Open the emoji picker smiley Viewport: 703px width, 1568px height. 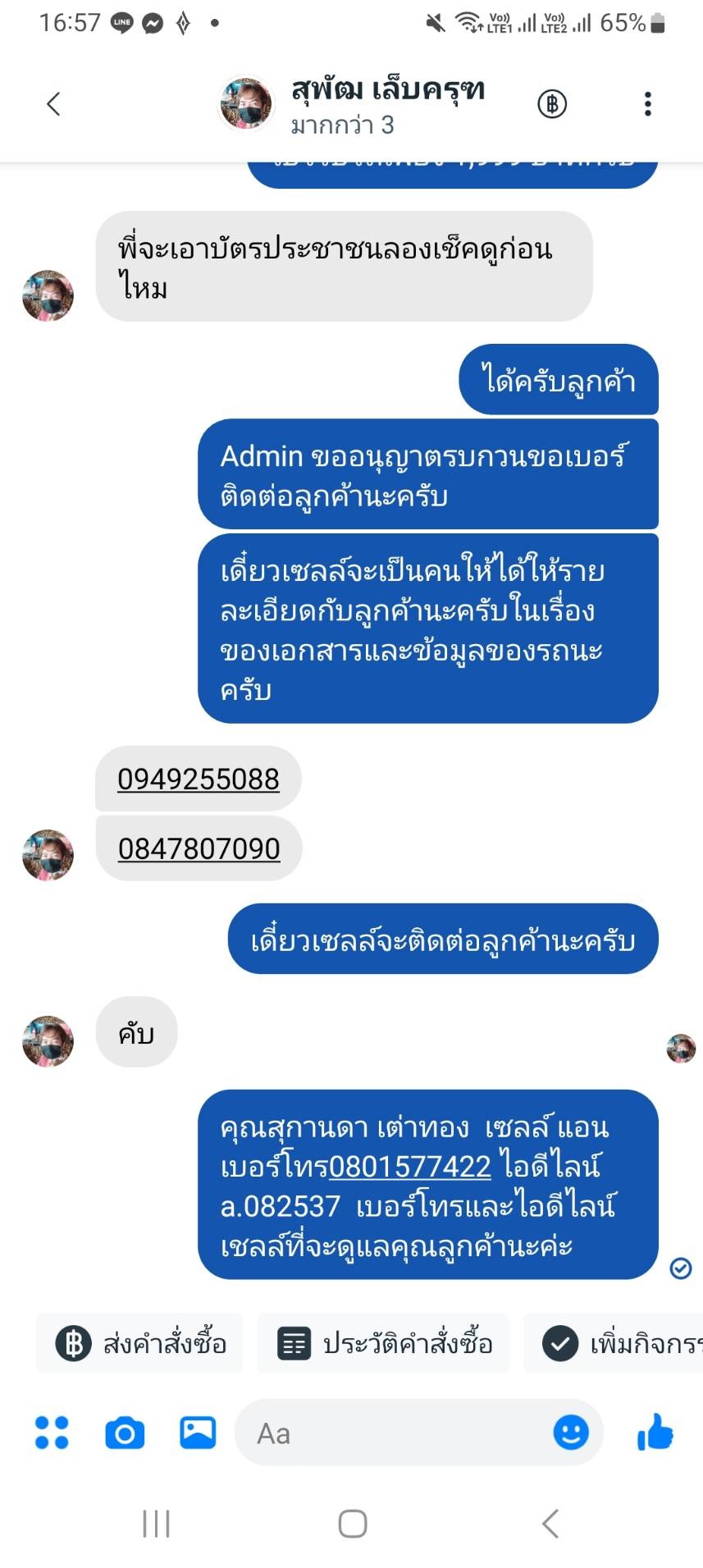(x=571, y=1433)
